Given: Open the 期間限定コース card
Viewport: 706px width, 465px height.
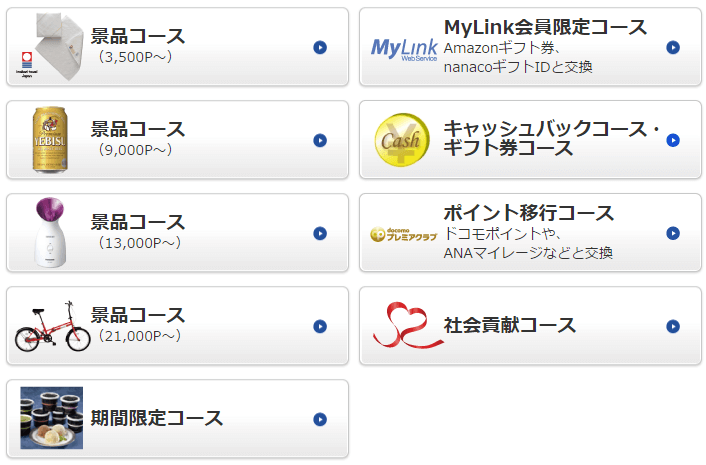Looking at the screenshot, I should click(178, 419).
